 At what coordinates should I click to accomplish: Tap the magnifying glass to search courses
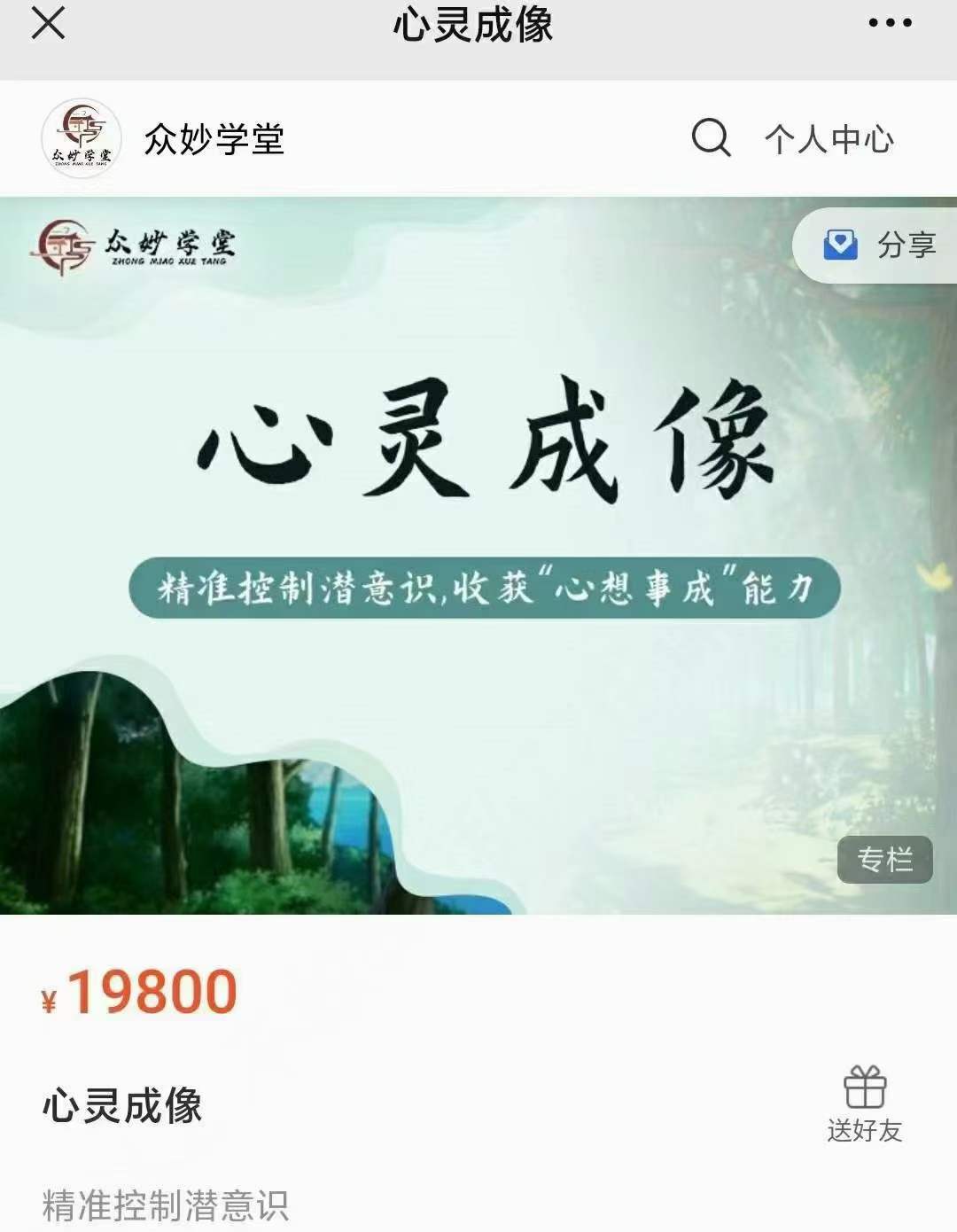(711, 137)
